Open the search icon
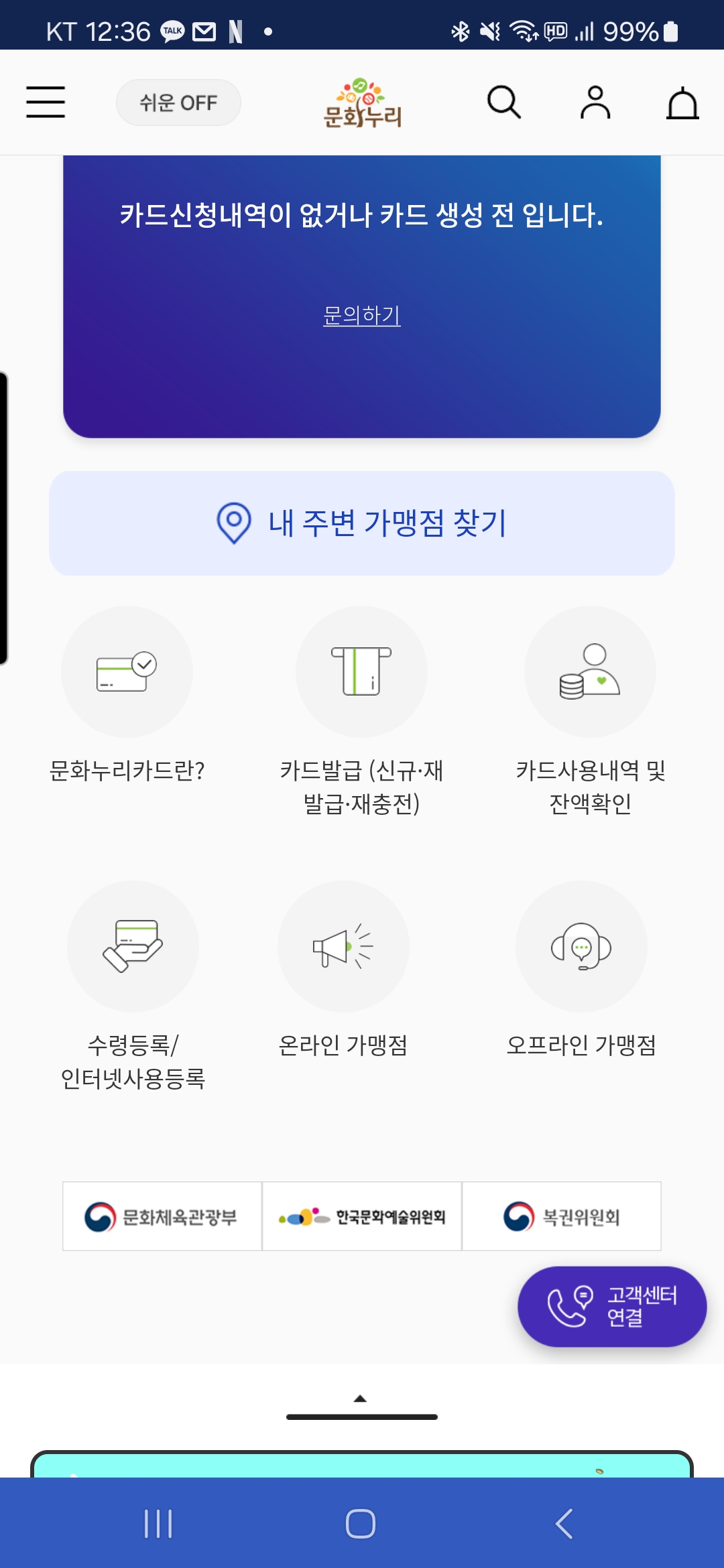This screenshot has height=1568, width=724. click(503, 103)
